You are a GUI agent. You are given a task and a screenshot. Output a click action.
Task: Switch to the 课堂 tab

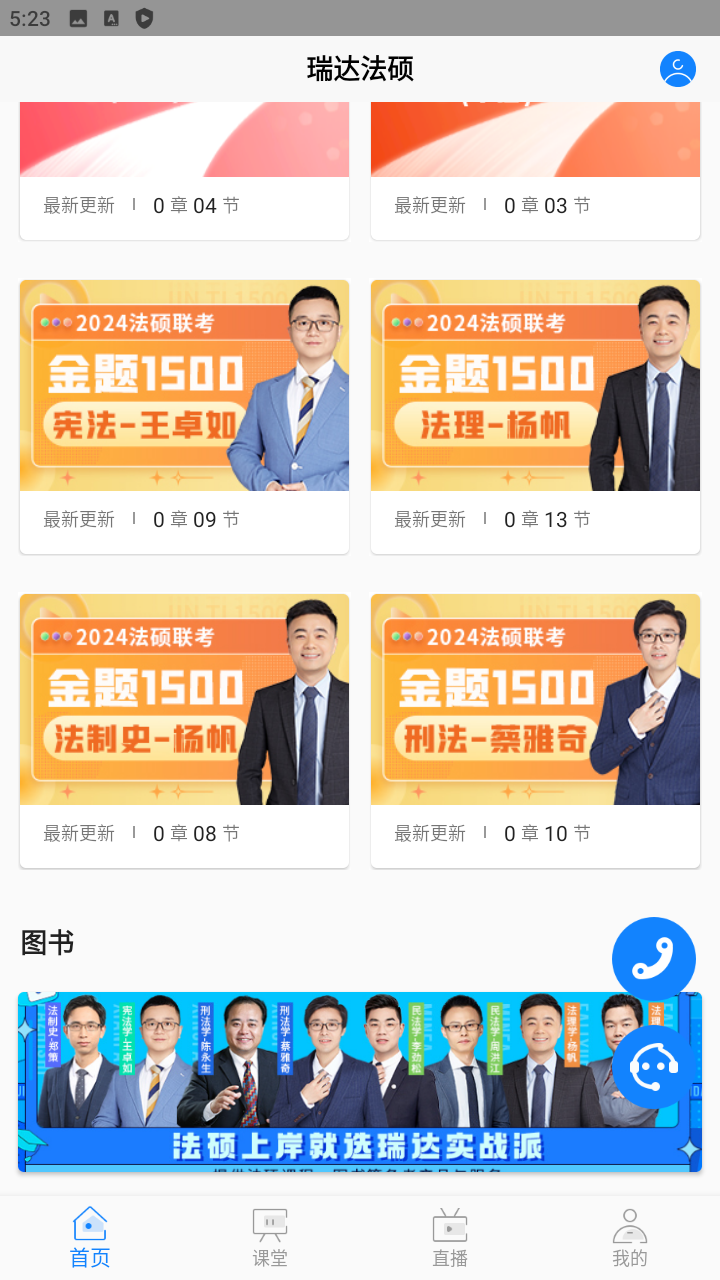point(270,1238)
